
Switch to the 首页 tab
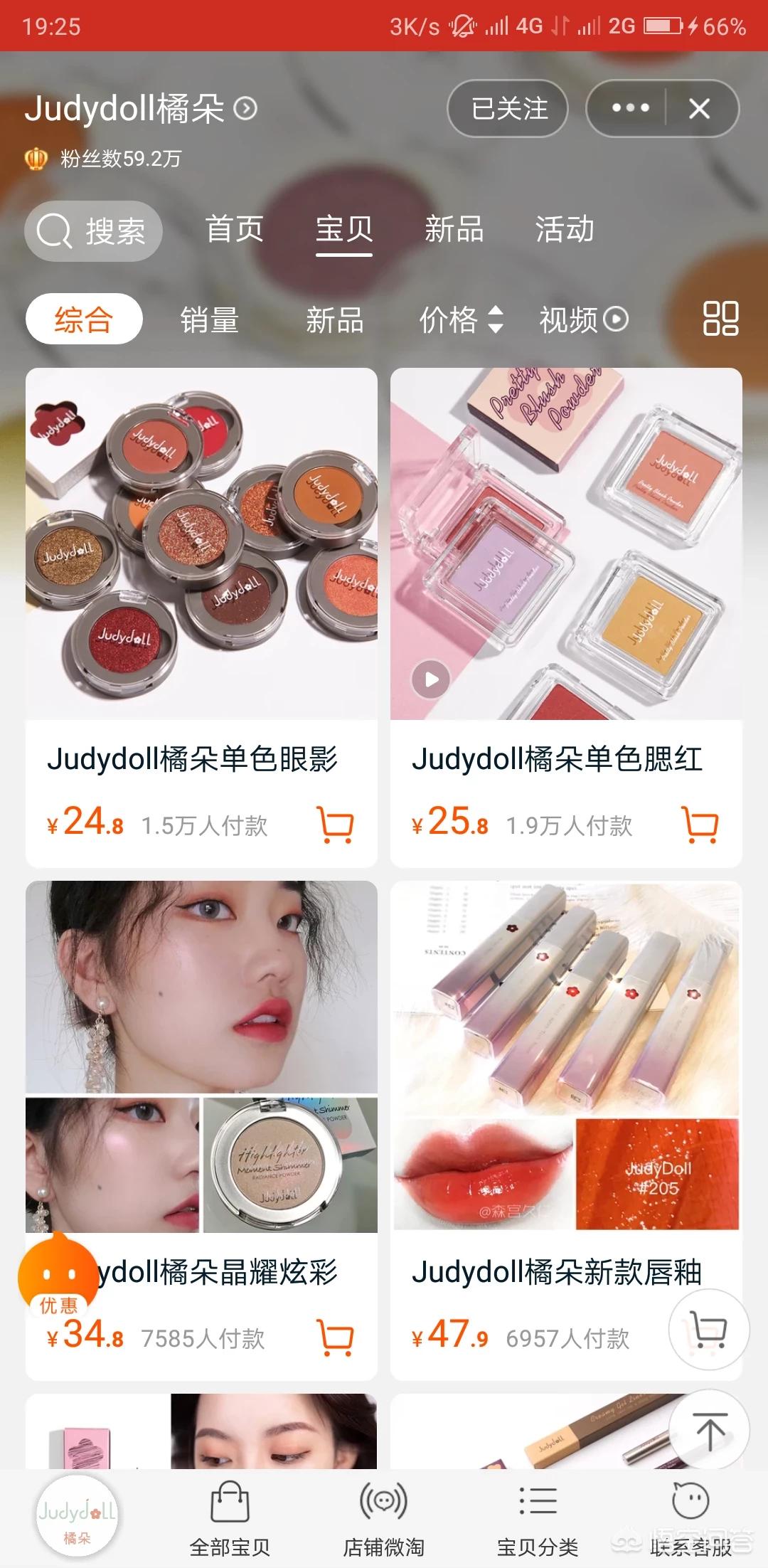pos(234,230)
